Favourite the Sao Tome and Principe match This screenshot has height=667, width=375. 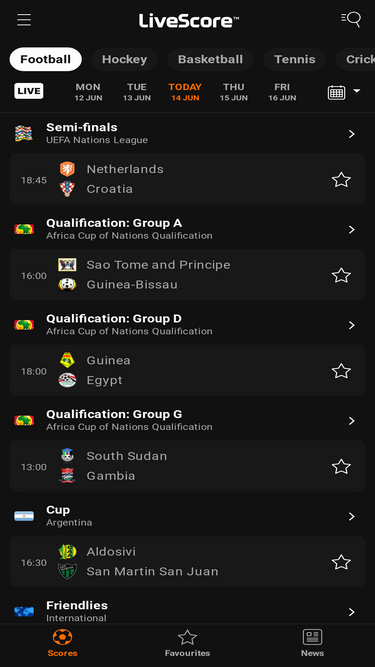(341, 275)
